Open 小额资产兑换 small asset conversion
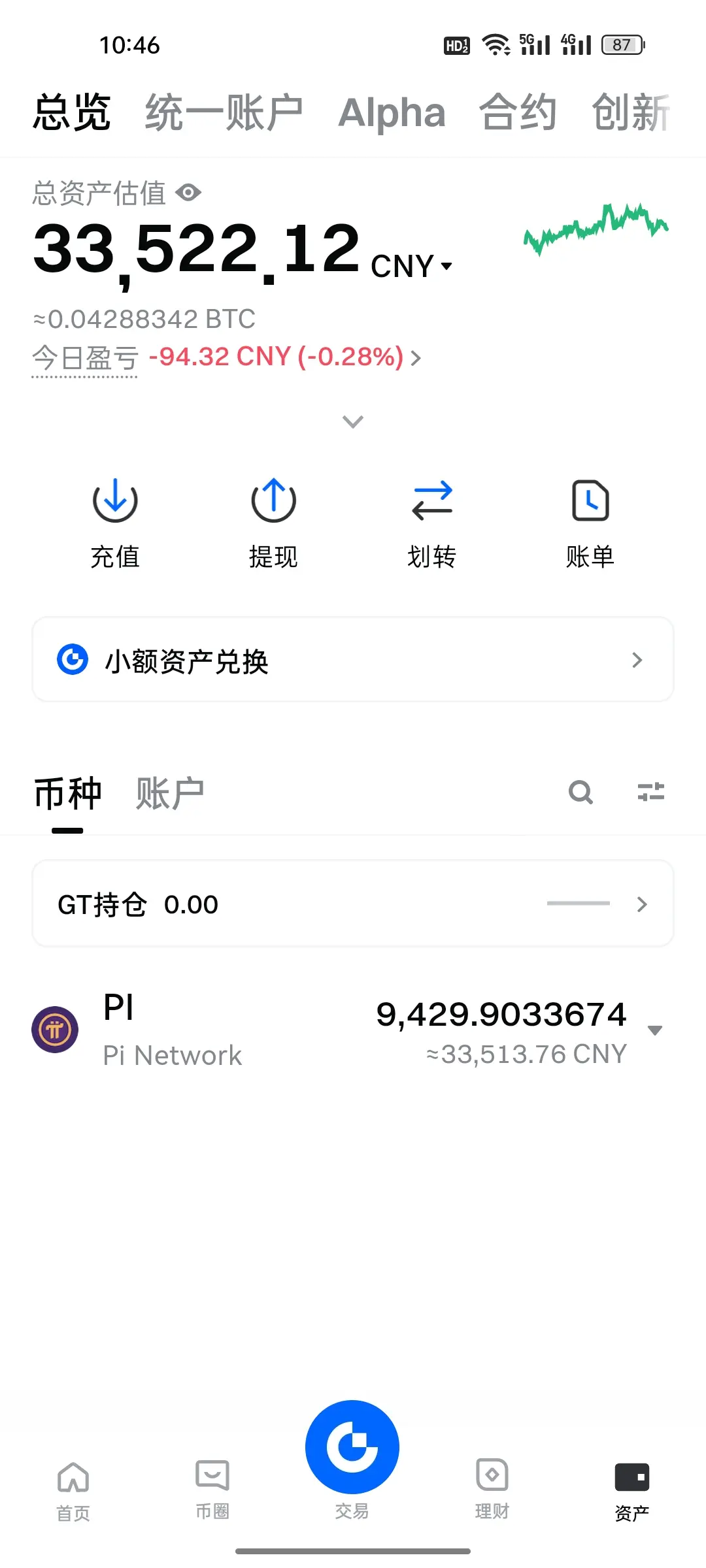Image resolution: width=706 pixels, height=1568 pixels. [353, 660]
